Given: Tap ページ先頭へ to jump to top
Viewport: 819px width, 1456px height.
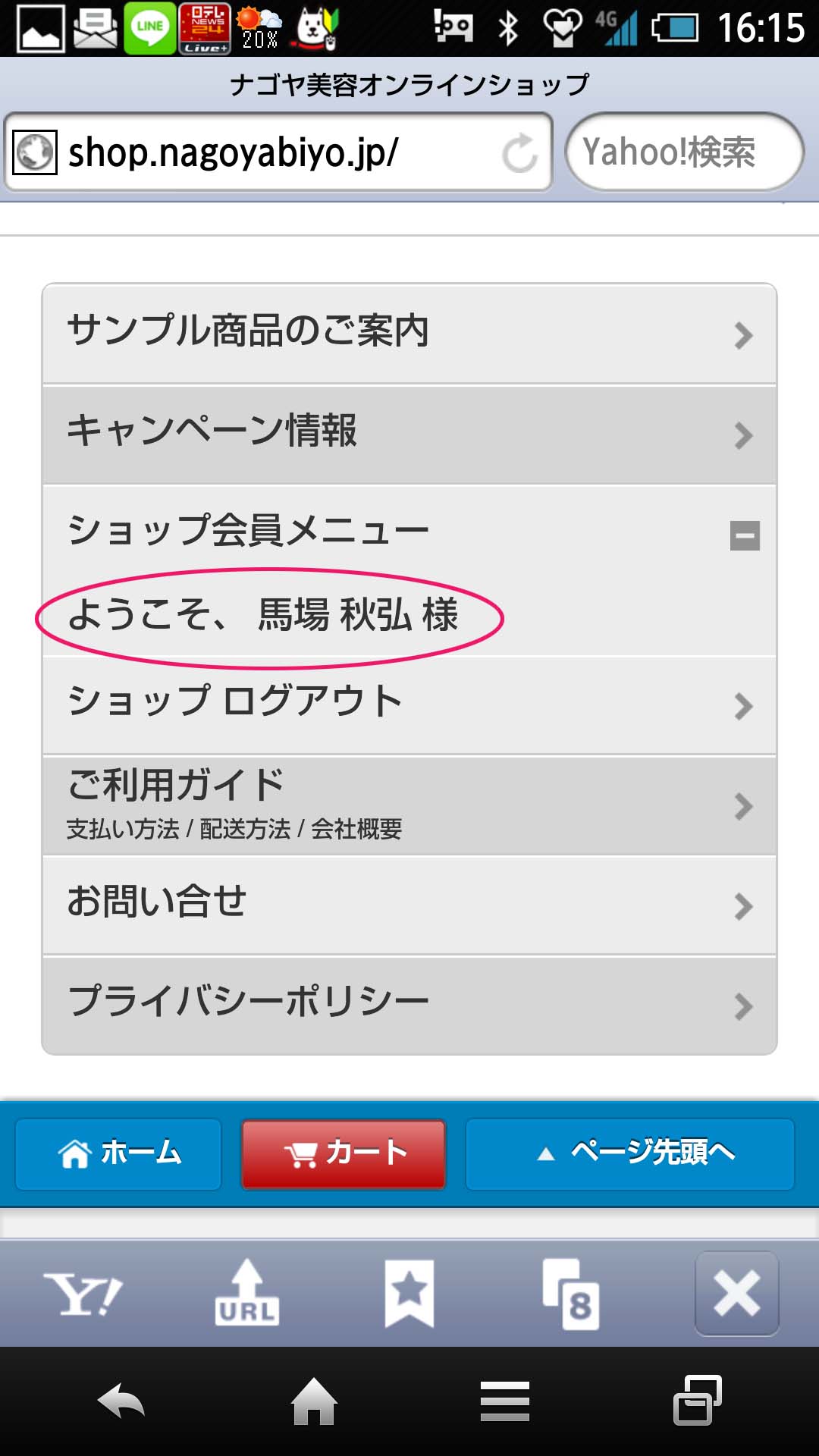Looking at the screenshot, I should coord(629,1154).
